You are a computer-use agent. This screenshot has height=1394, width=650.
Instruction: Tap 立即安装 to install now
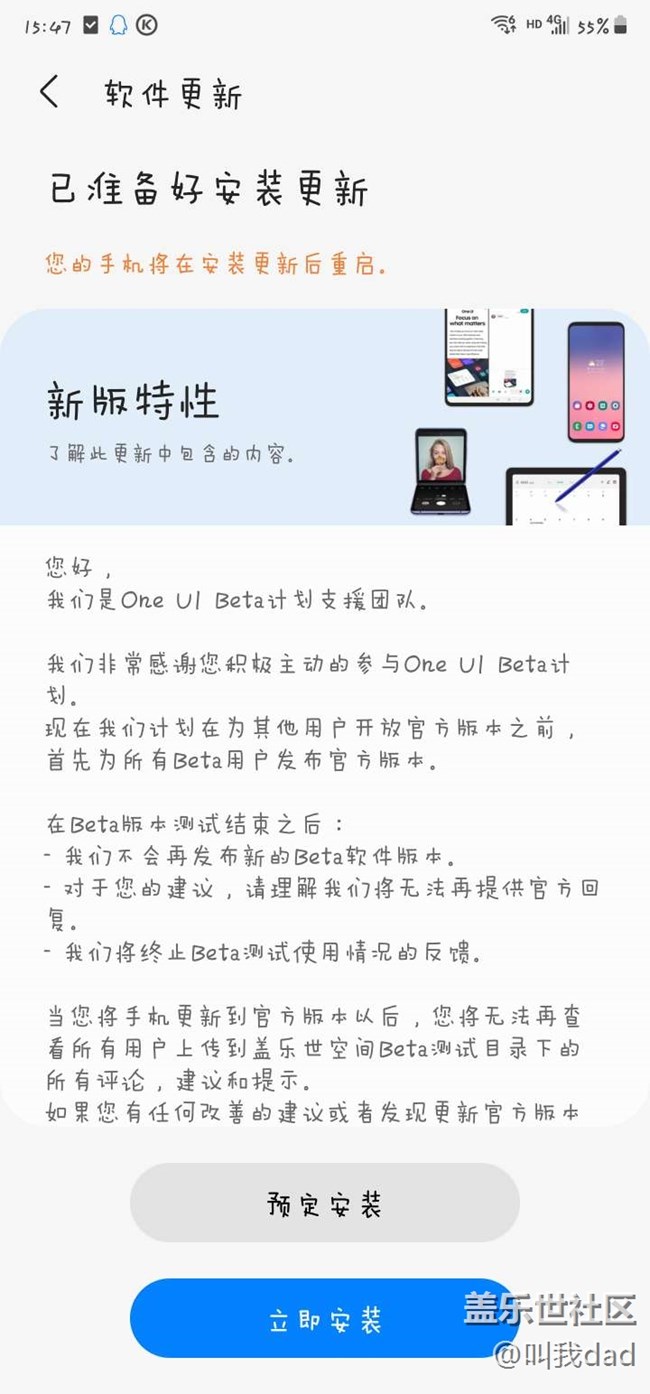click(324, 1319)
